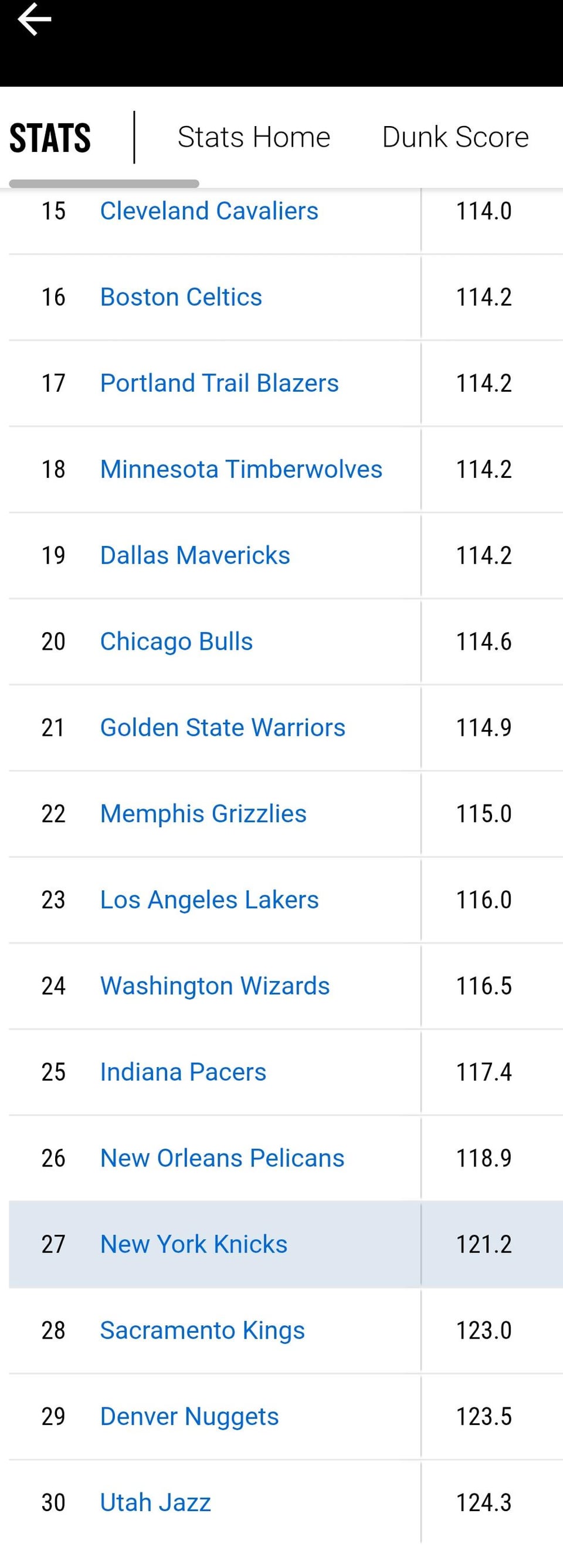Open the New York Knicks link
The image size is (563, 1568).
tap(193, 1244)
